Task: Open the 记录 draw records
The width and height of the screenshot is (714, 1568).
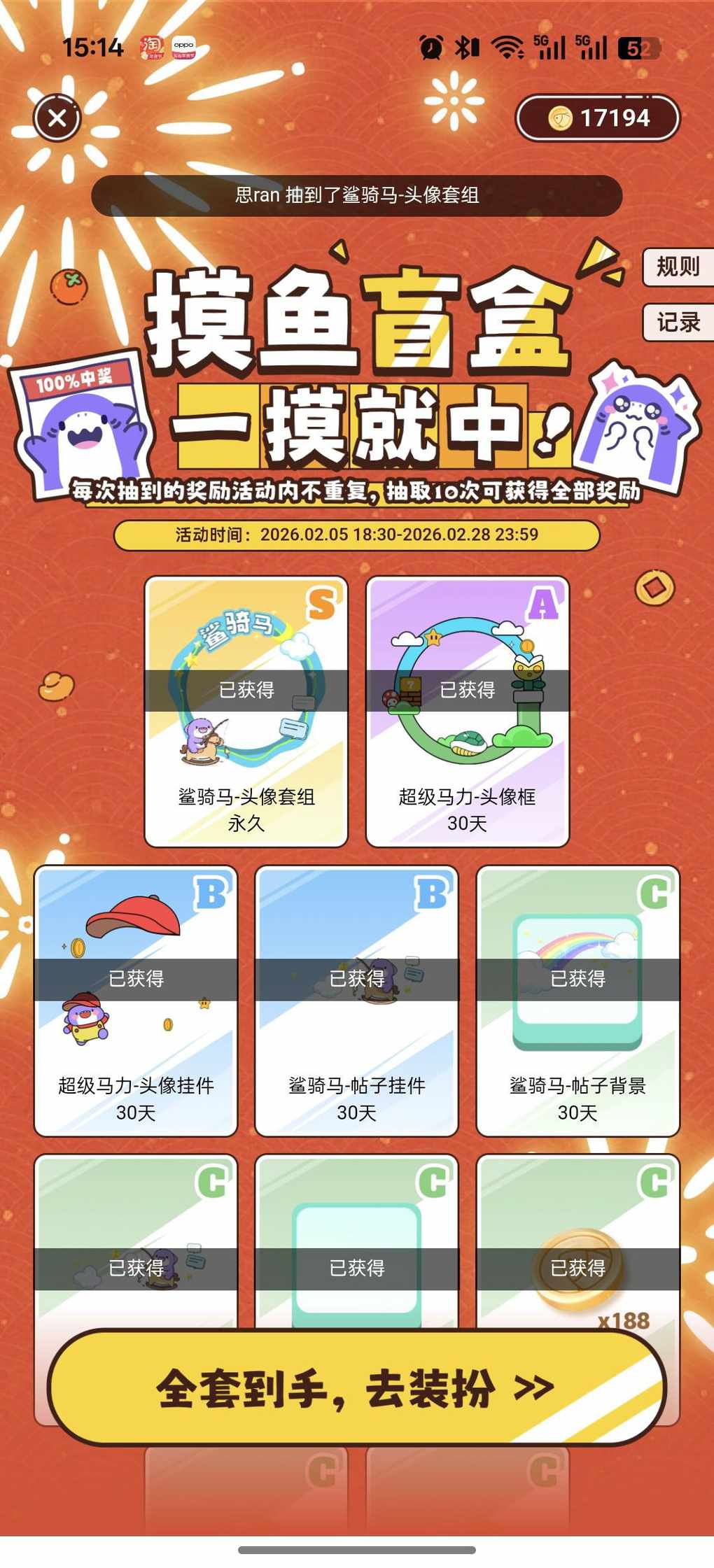Action: [x=677, y=322]
